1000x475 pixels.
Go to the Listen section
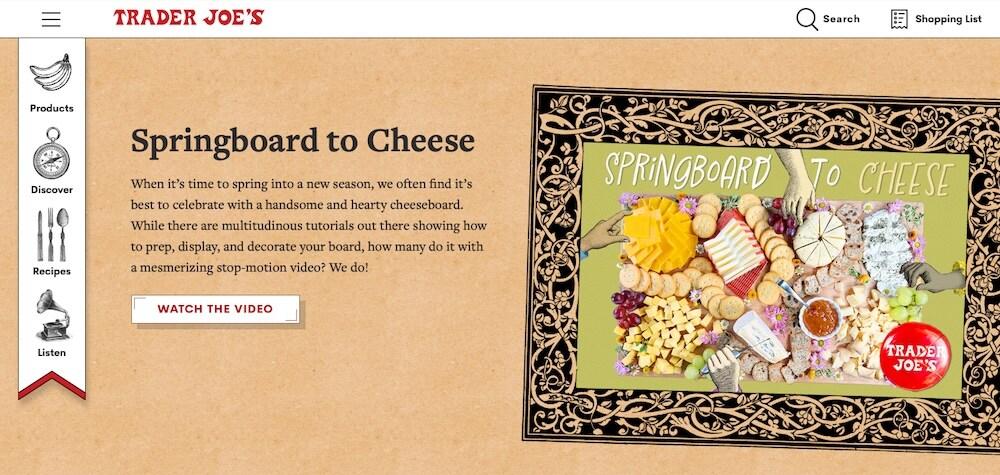(51, 325)
